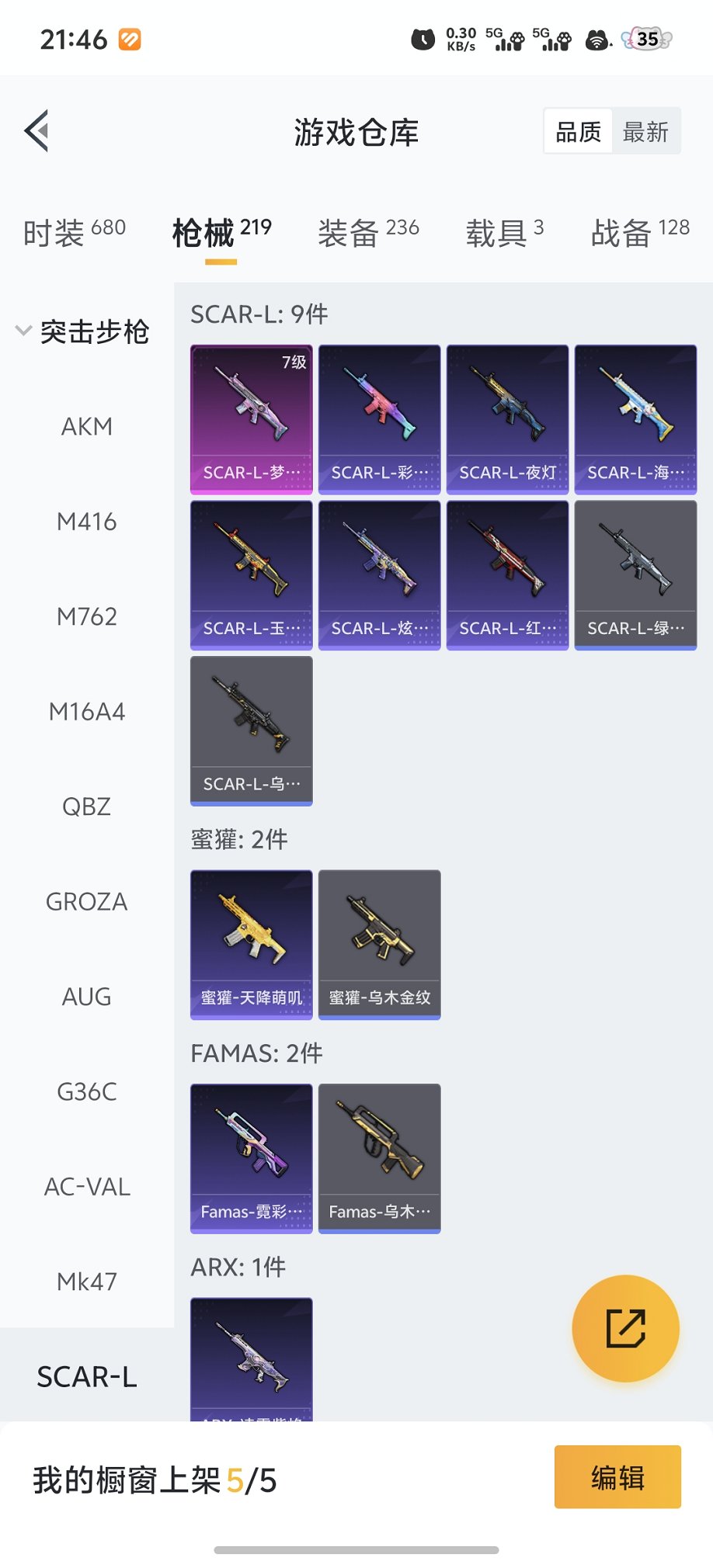
Task: View the 蜜獾-乌木金纹 skin
Action: (x=380, y=944)
